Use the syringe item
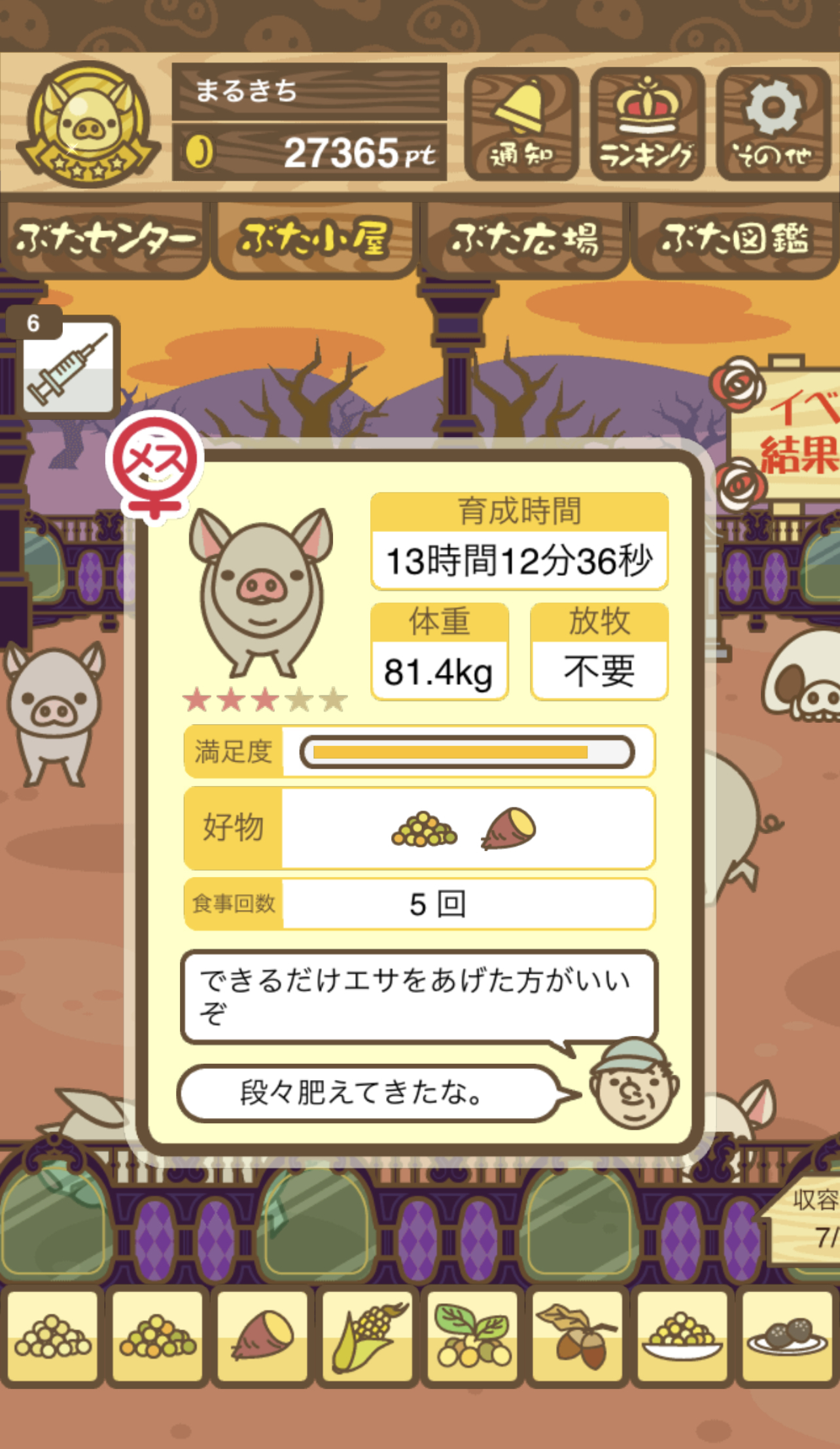 point(69,367)
